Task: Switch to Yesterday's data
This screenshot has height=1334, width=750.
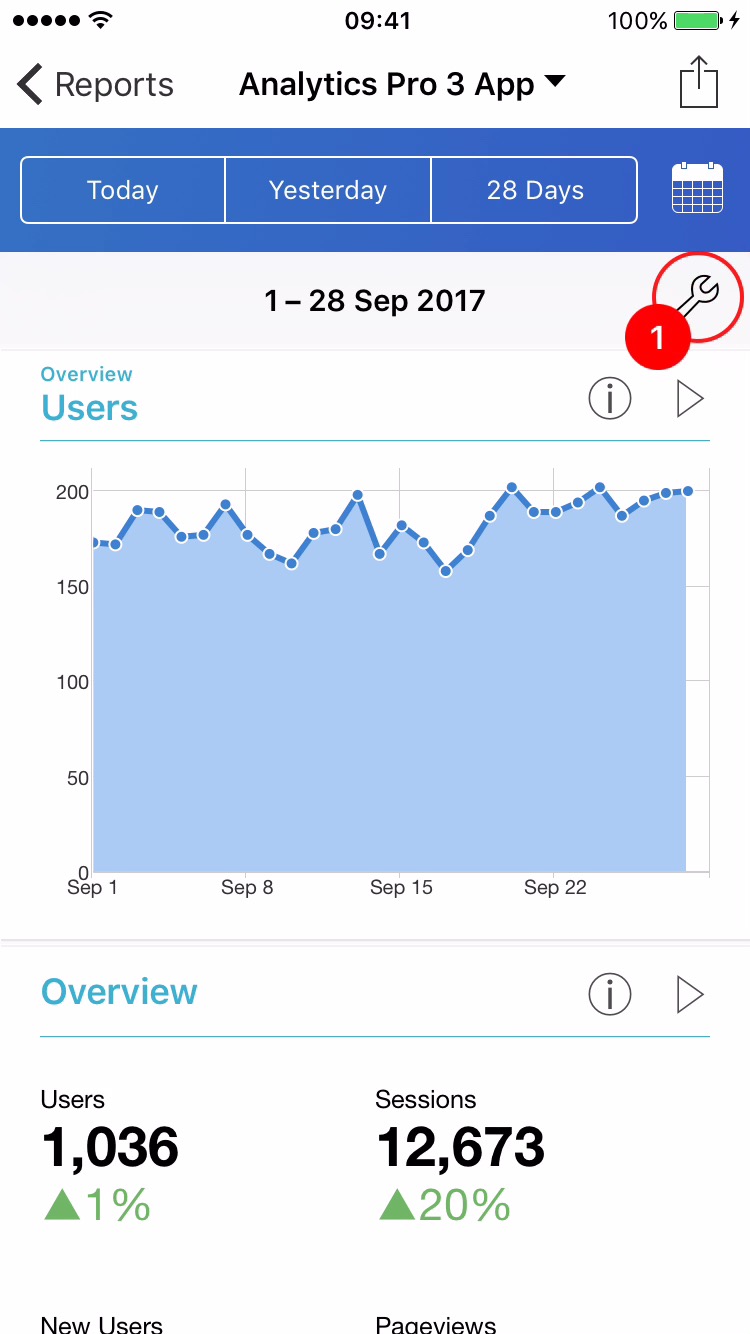Action: 328,190
